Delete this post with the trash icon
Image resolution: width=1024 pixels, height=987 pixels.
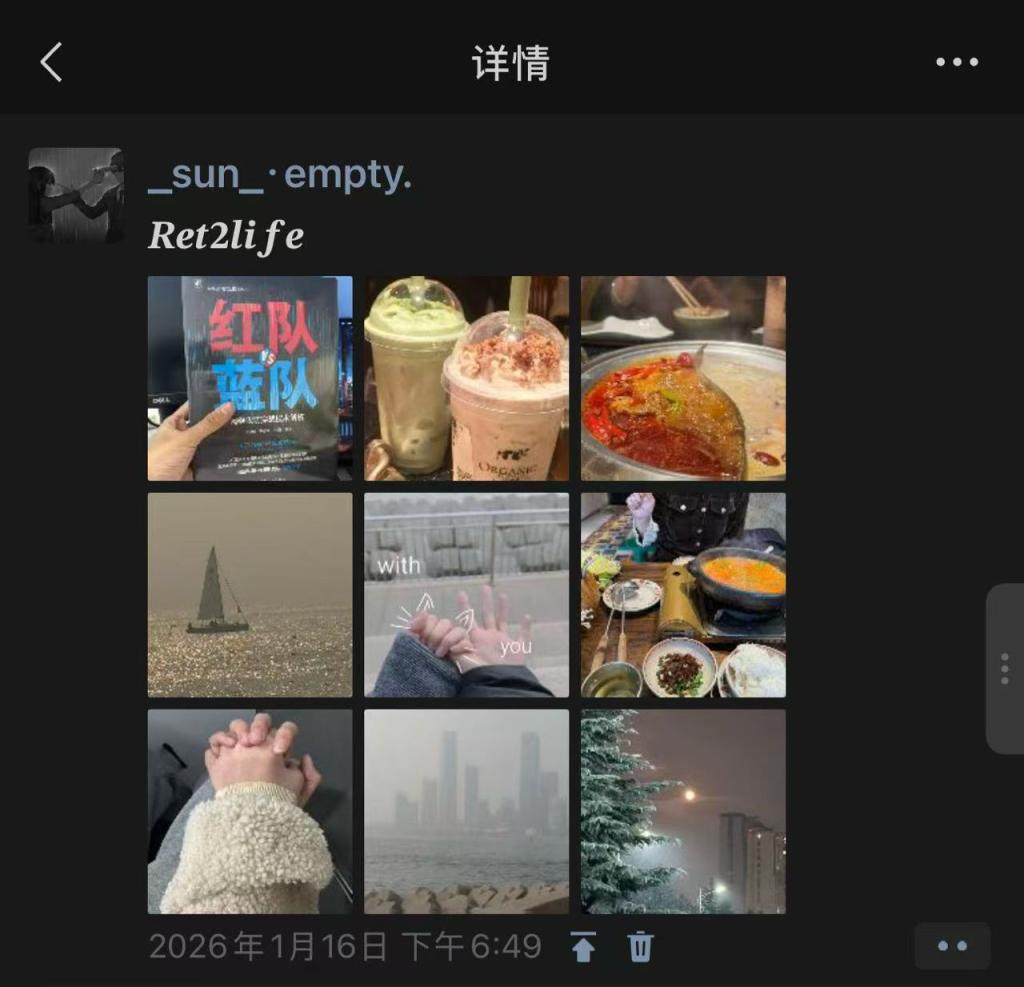(x=641, y=946)
